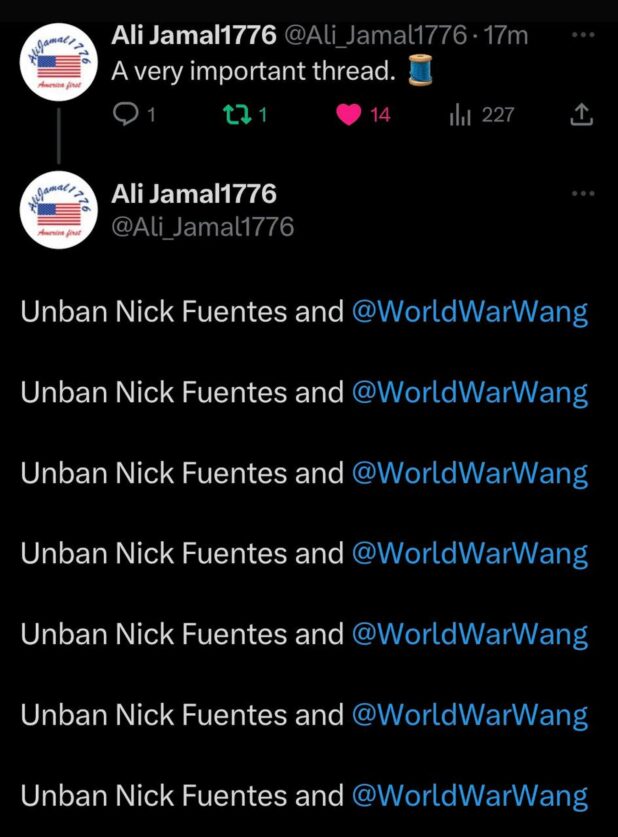Open Ali Jamal1776 name on the first tweet
This screenshot has width=618, height=837.
pos(194,37)
